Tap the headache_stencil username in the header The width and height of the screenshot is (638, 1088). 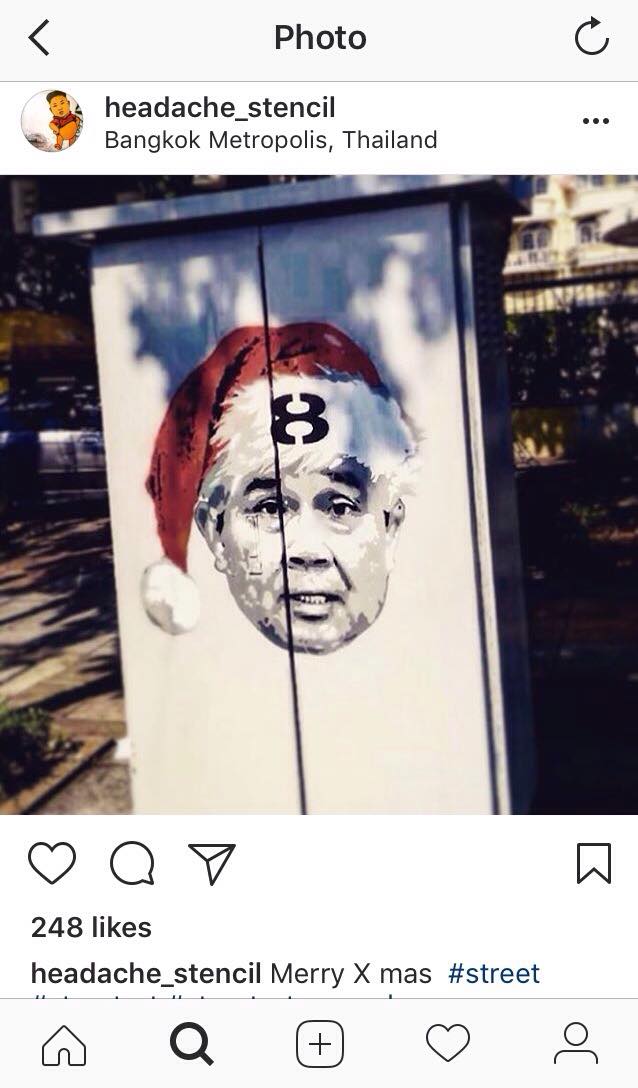(x=220, y=108)
